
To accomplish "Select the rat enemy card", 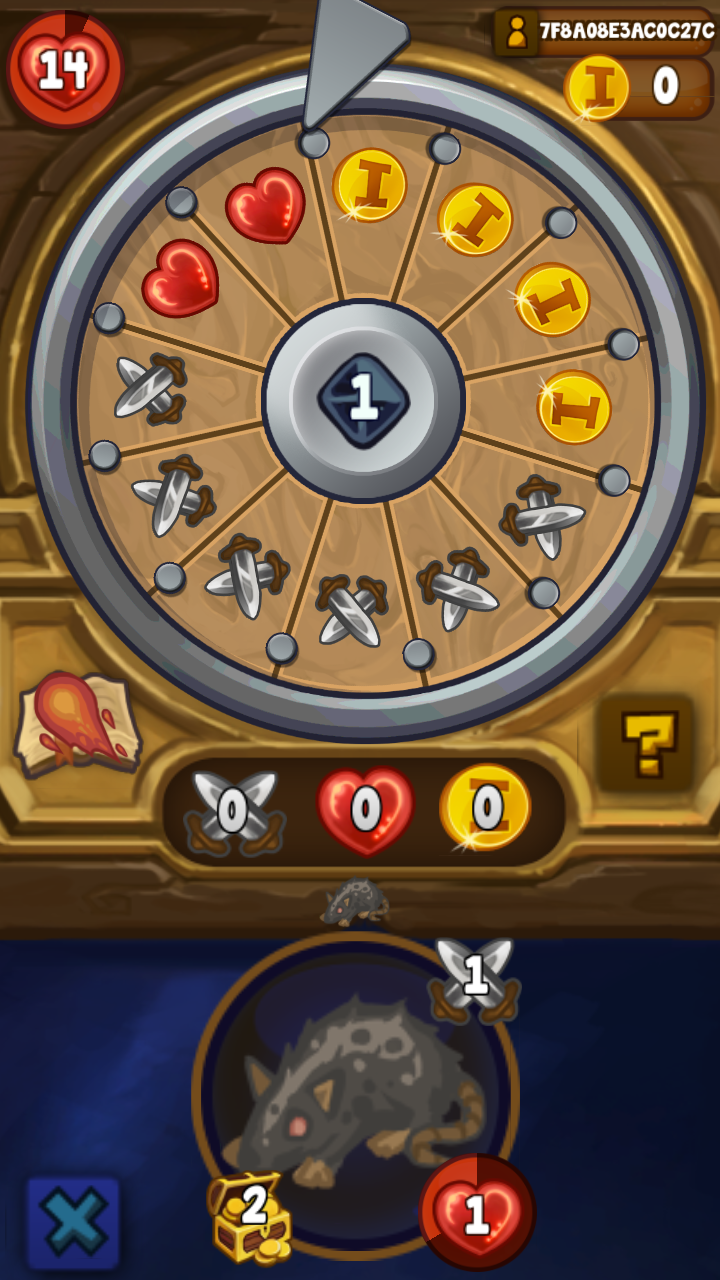I will [x=355, y=1090].
